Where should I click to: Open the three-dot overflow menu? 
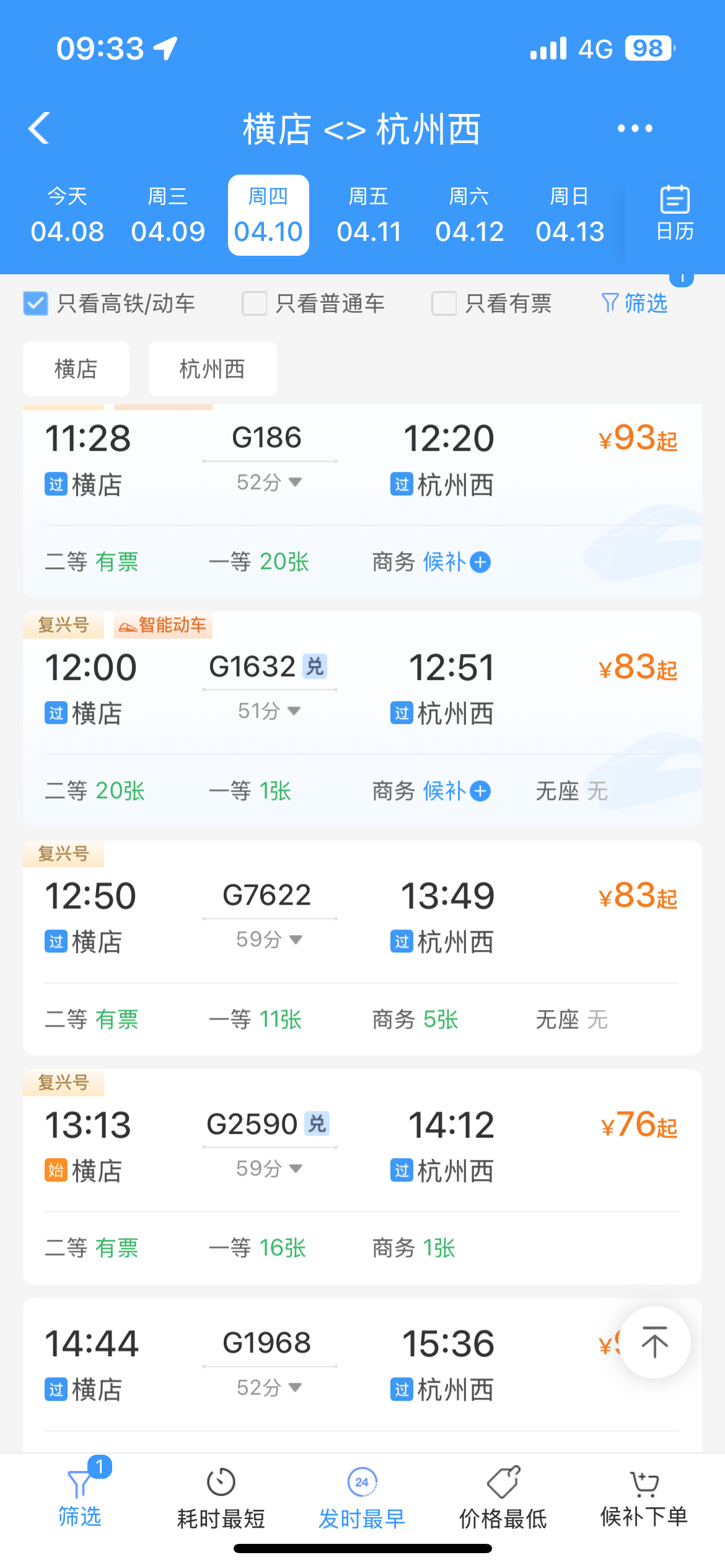[635, 128]
